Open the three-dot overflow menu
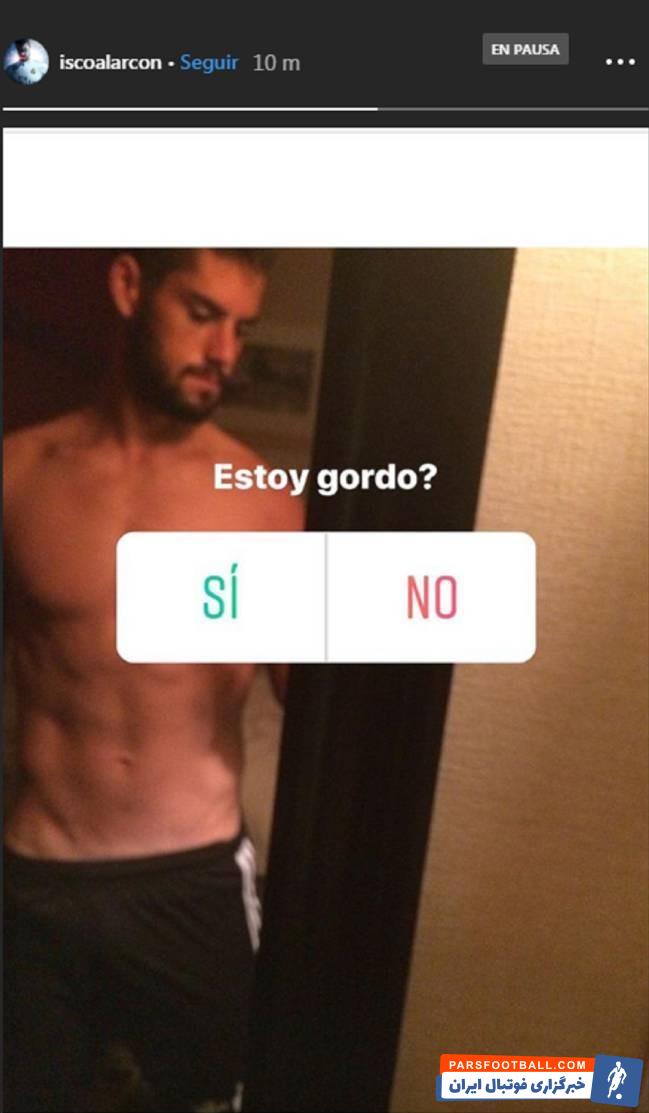 click(x=620, y=62)
